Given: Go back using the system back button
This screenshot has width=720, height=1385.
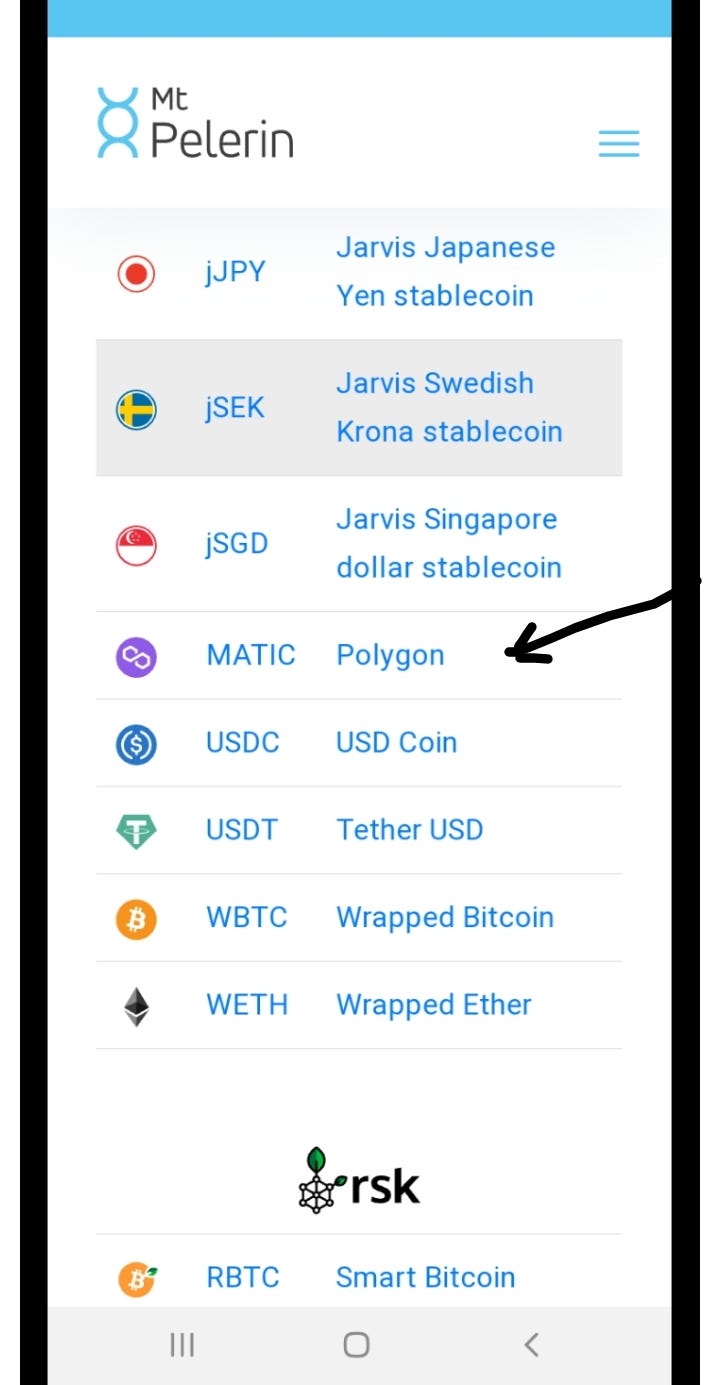Looking at the screenshot, I should [532, 1345].
